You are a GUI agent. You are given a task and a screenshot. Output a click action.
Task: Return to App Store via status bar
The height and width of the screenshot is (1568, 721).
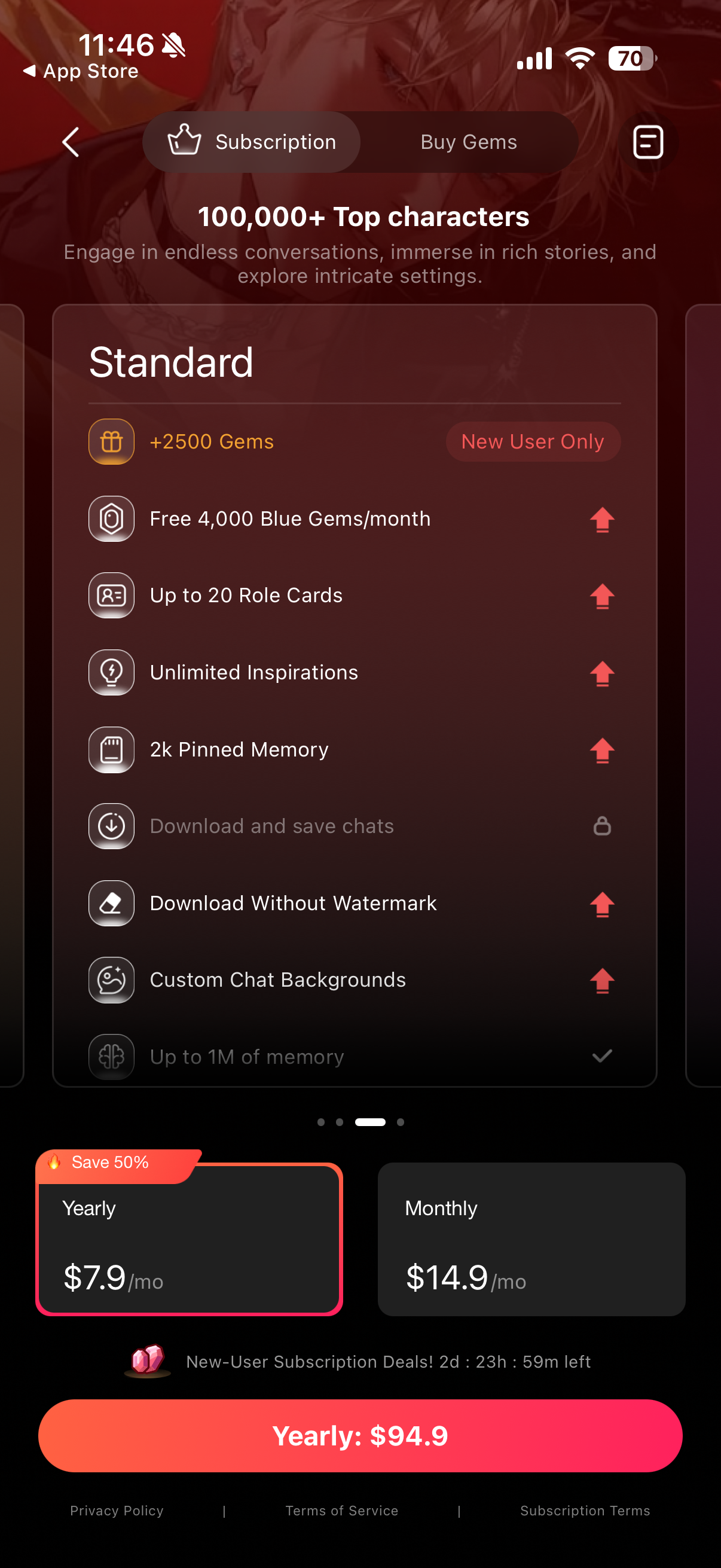point(81,71)
